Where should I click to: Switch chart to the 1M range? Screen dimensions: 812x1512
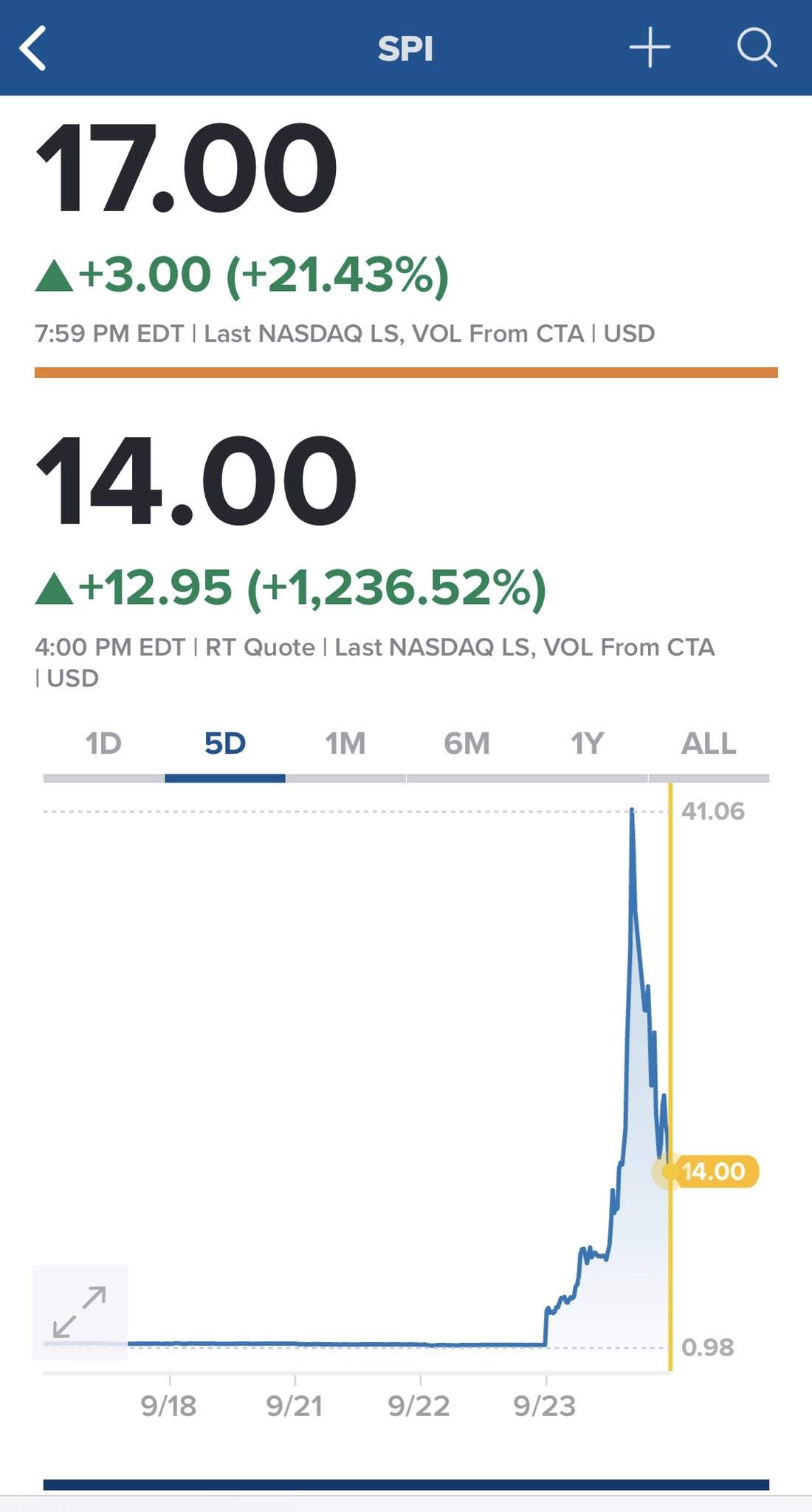point(345,744)
